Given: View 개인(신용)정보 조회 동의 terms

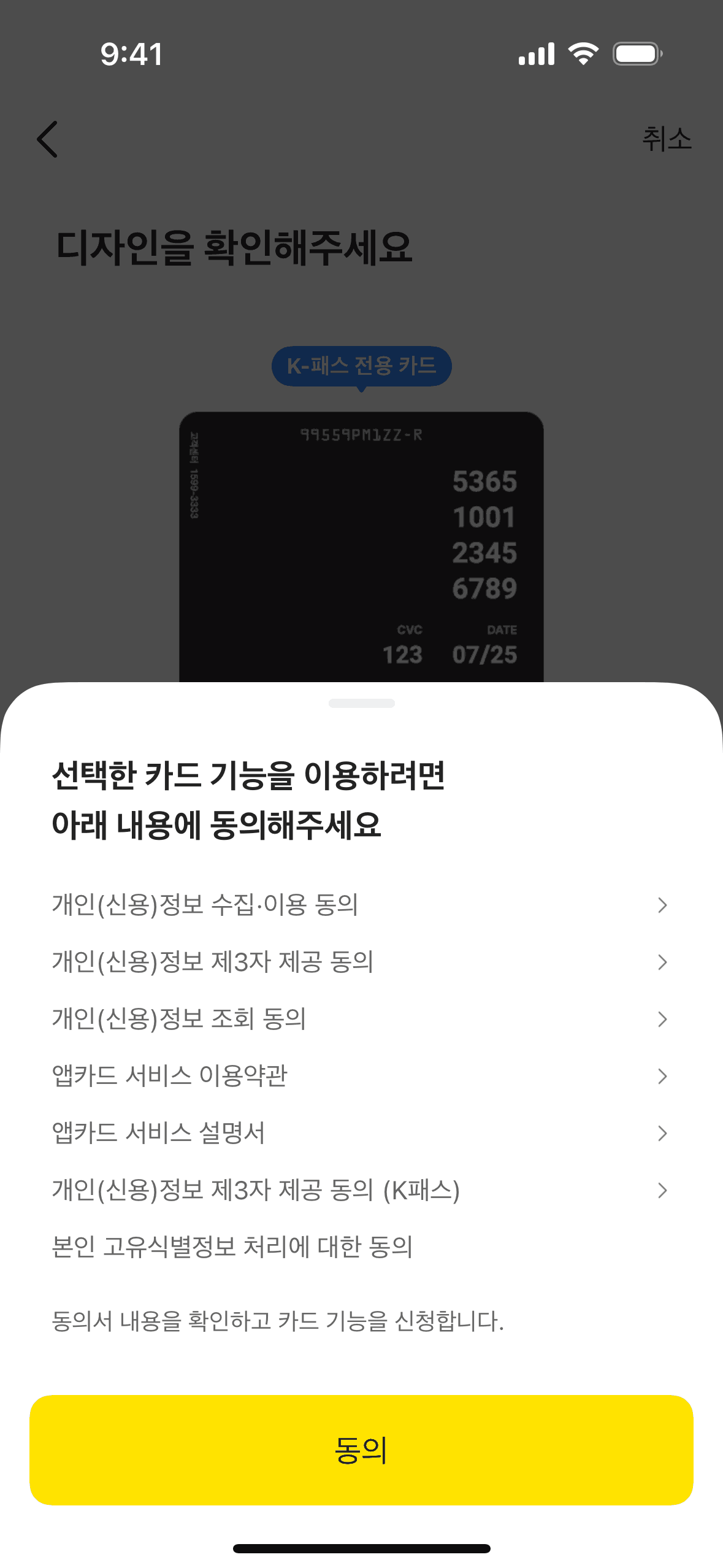Looking at the screenshot, I should point(360,1019).
